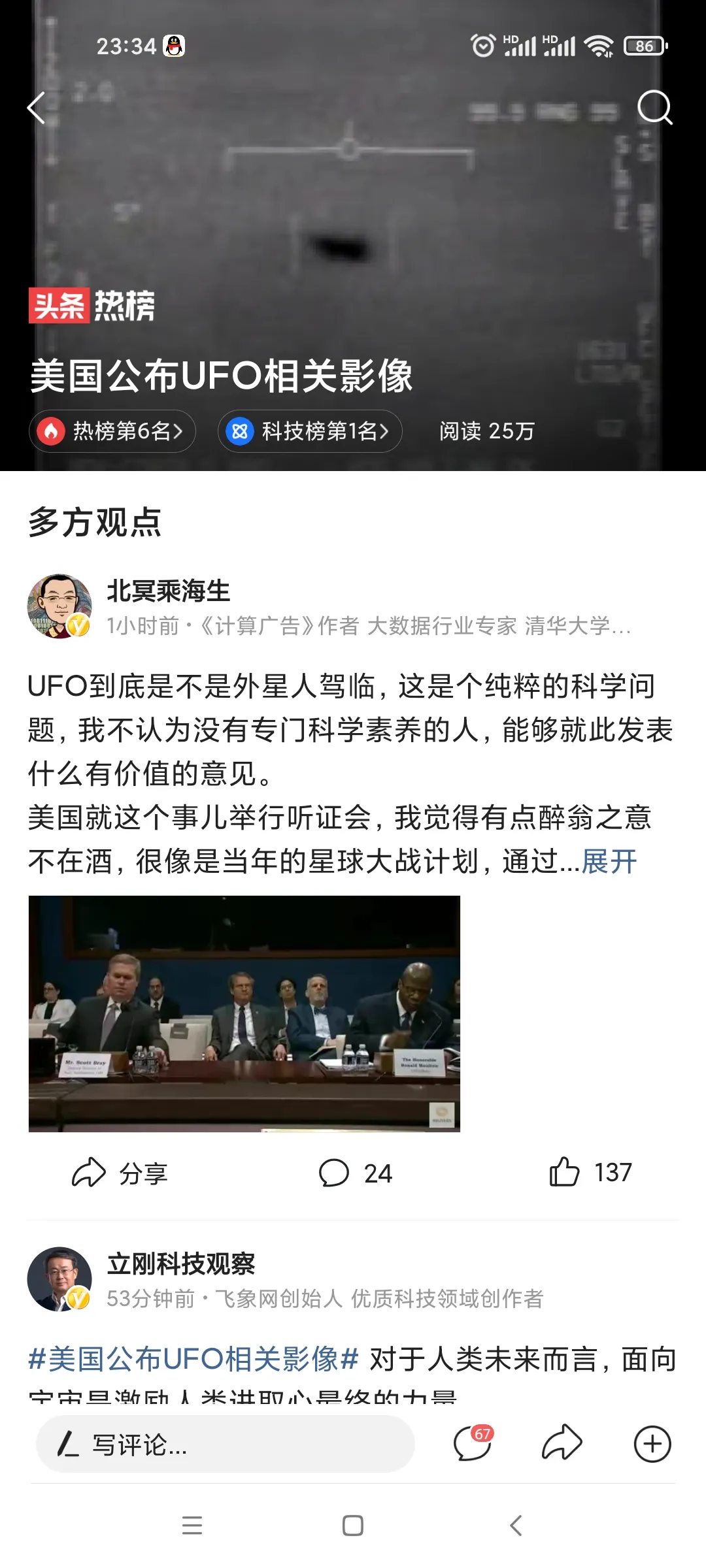Tap the plus icon in bottom bar

[x=652, y=1444]
